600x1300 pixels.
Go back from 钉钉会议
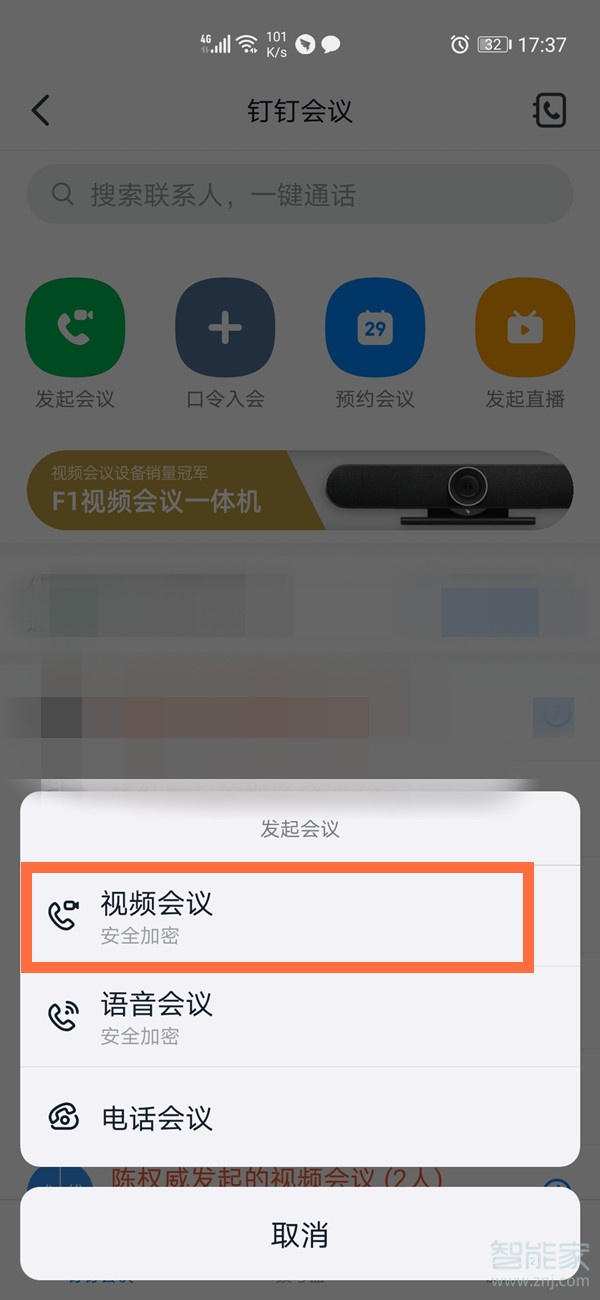pyautogui.click(x=41, y=110)
